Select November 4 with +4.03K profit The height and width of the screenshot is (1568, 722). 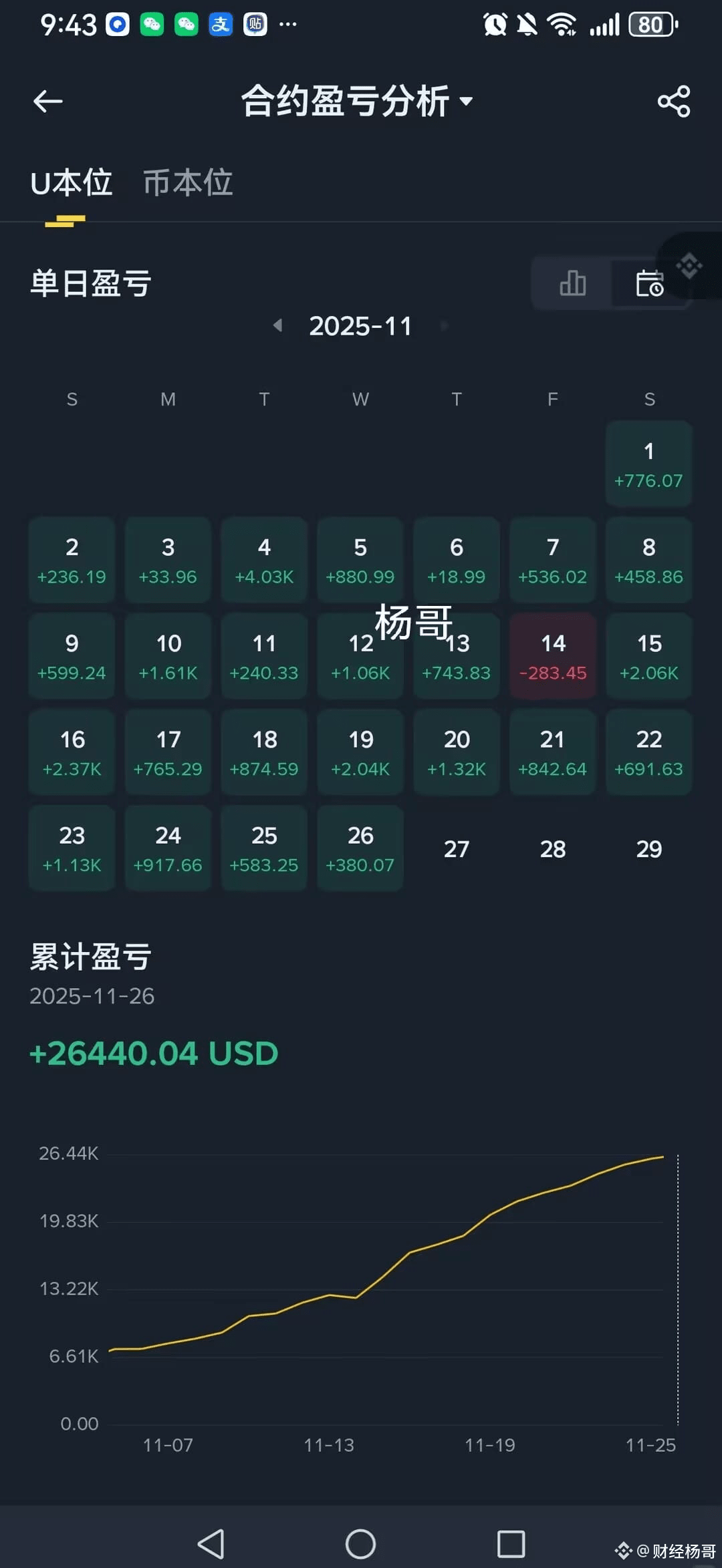pos(264,560)
